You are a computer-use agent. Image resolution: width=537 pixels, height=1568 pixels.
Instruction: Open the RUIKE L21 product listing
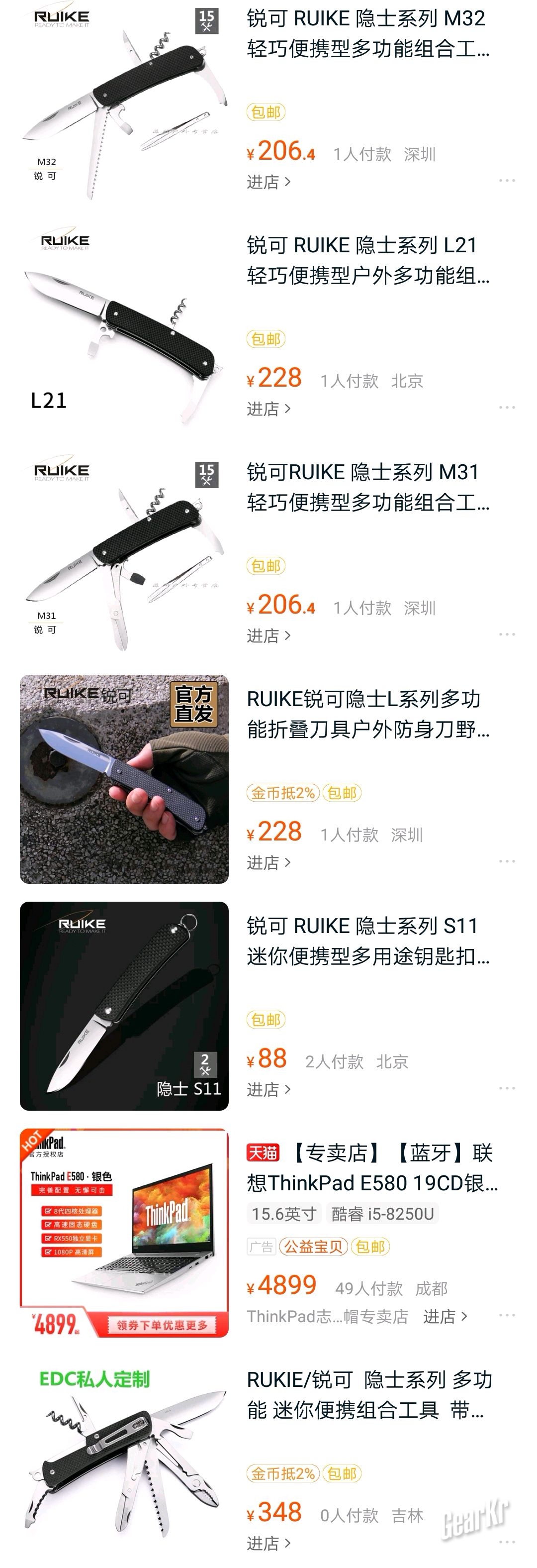tap(367, 261)
